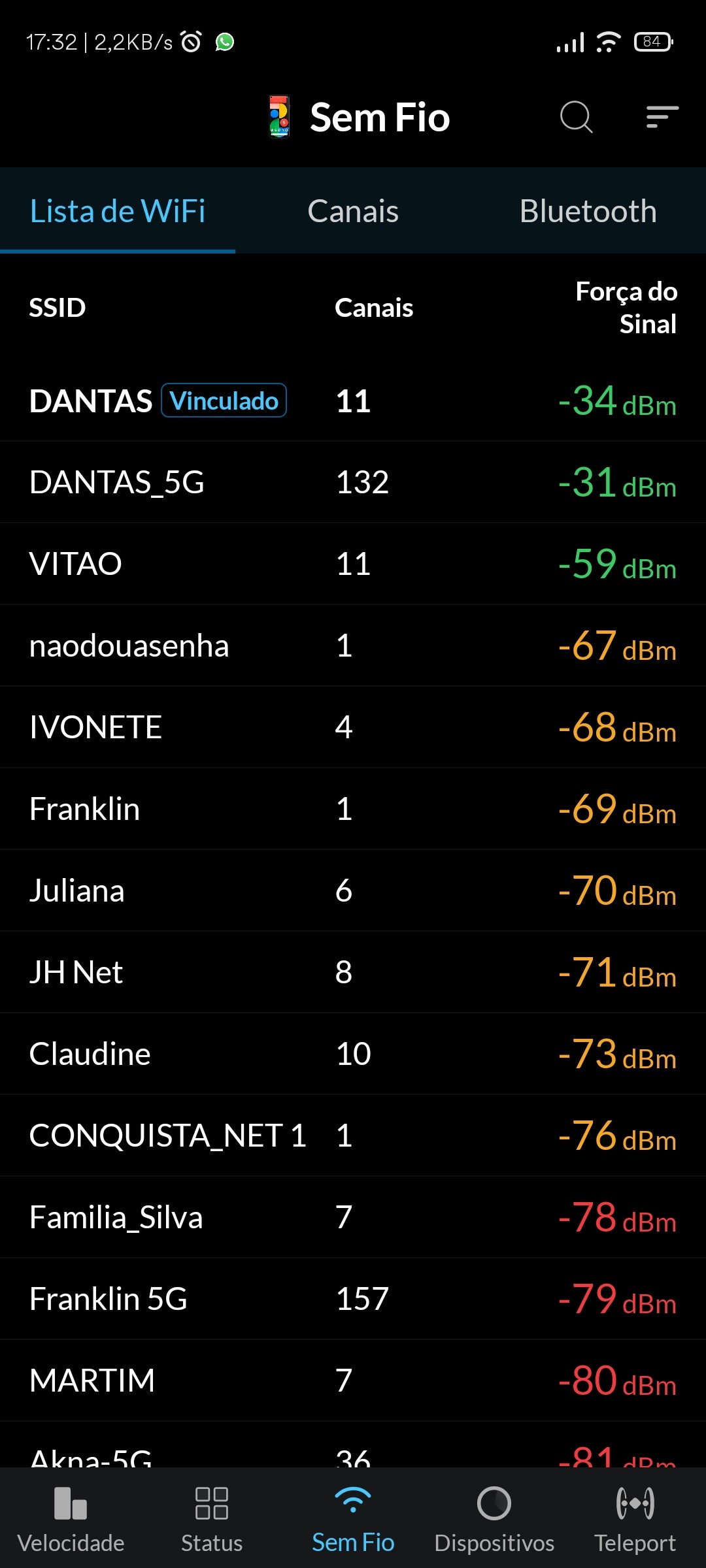Open the device selector beside Sem Fio
Image resolution: width=706 pixels, height=1568 pixels.
tap(280, 117)
